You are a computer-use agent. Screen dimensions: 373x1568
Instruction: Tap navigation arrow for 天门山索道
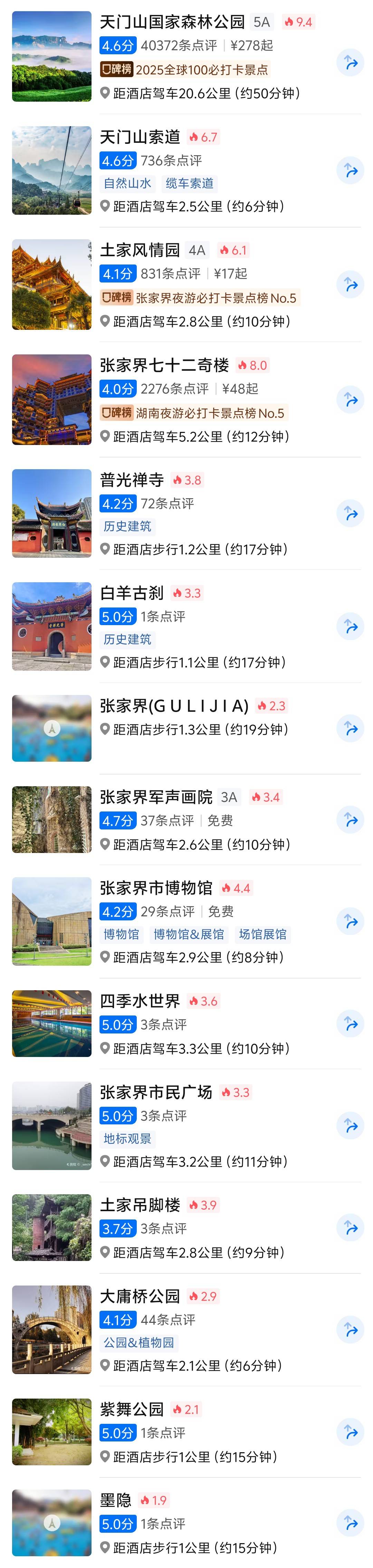[x=351, y=170]
